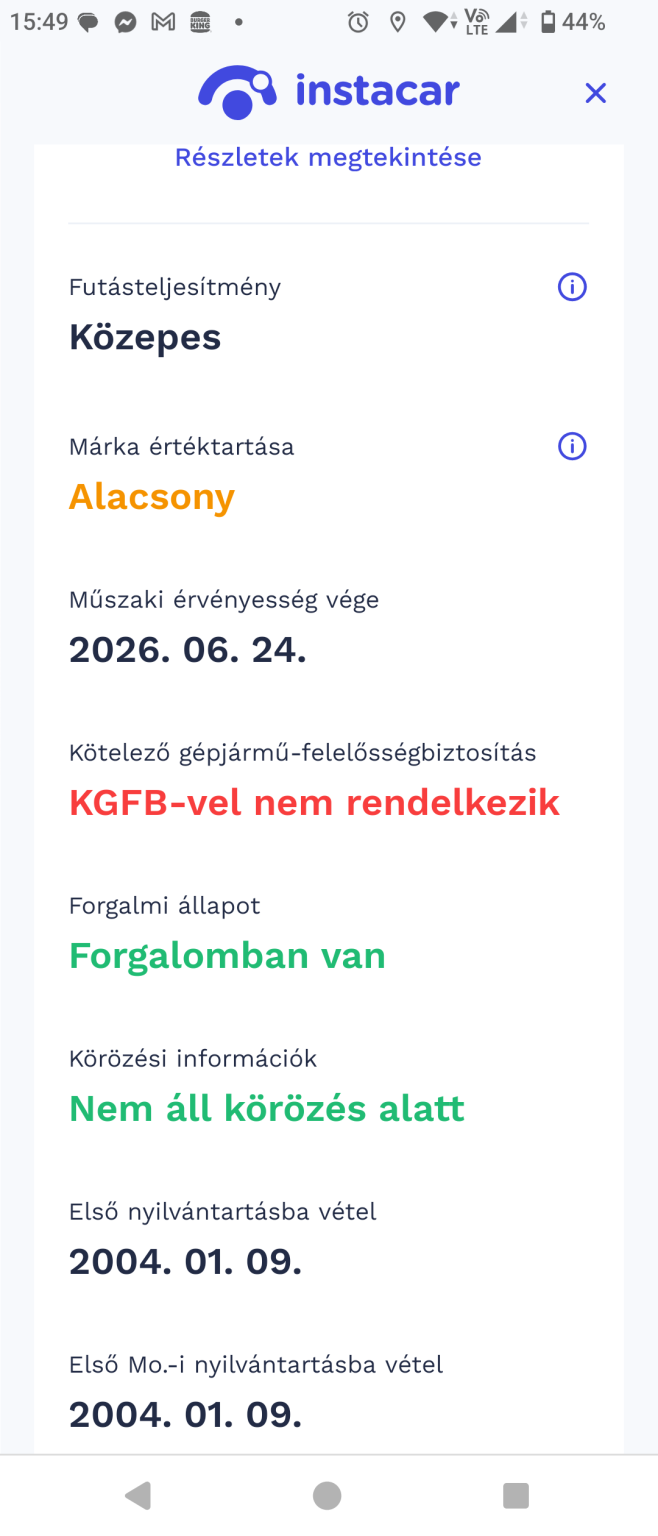
Task: Go back using the system back button
Action: pyautogui.click(x=138, y=1495)
